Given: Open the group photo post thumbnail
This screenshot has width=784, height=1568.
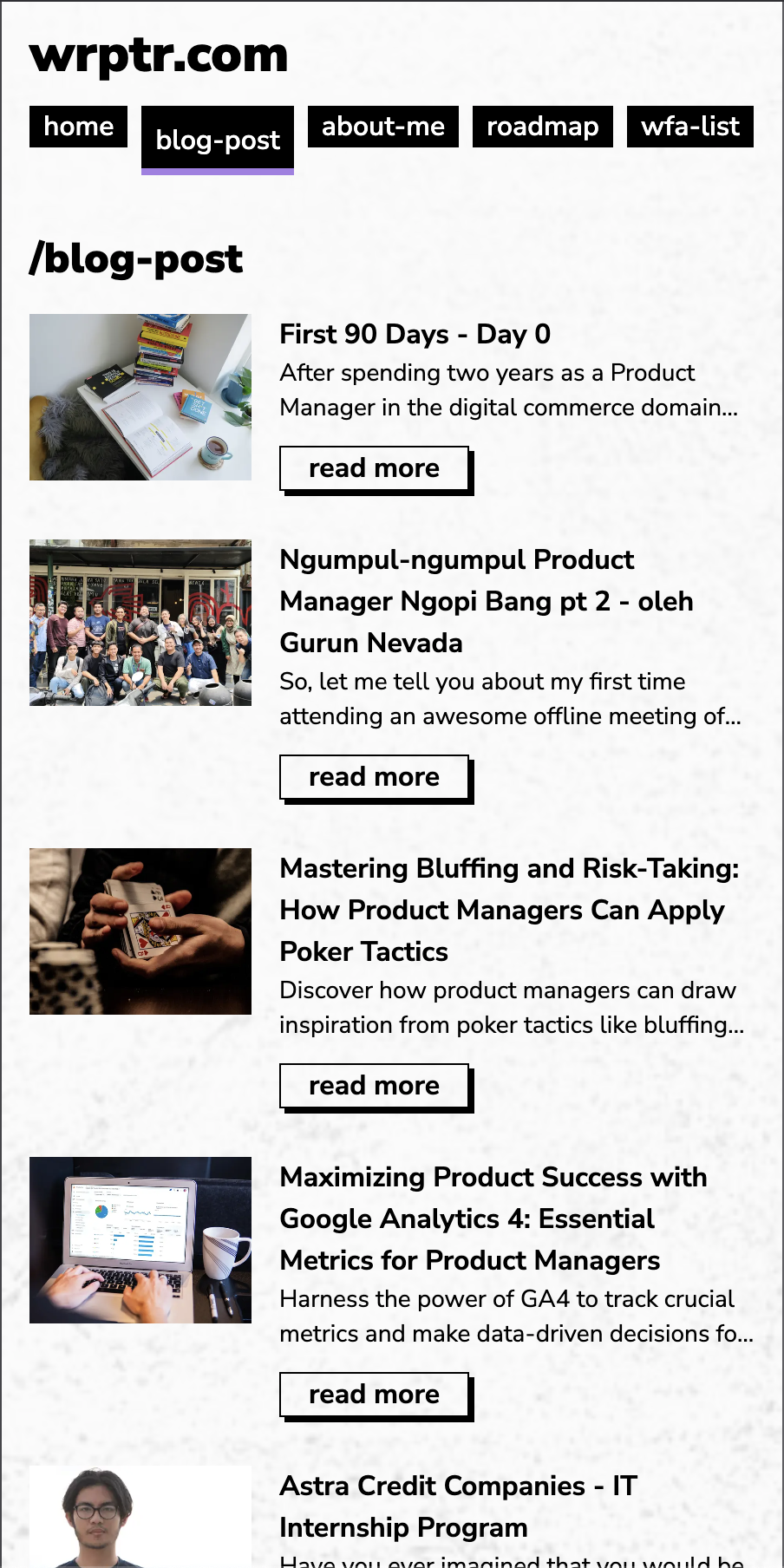Looking at the screenshot, I should (x=140, y=623).
